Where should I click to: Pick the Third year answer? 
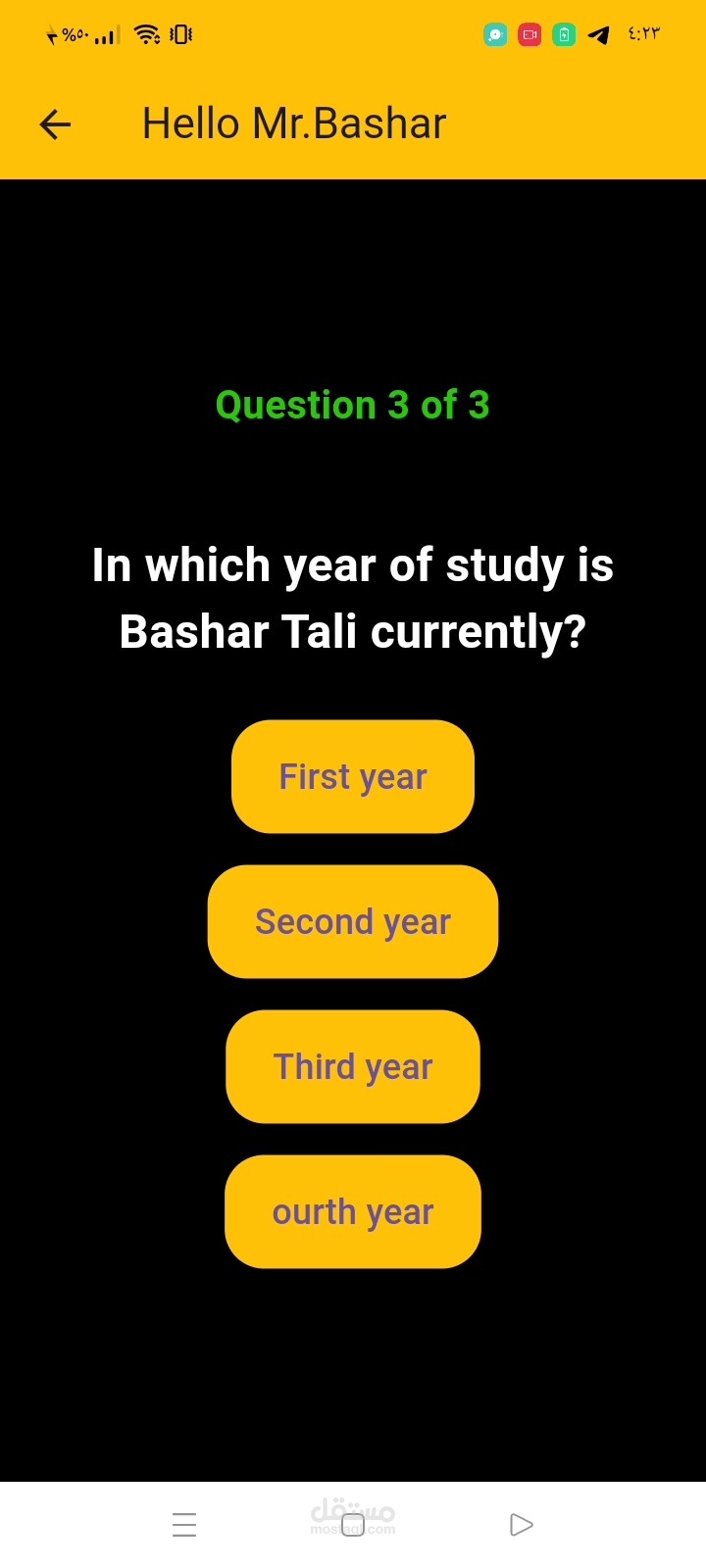point(353,1067)
